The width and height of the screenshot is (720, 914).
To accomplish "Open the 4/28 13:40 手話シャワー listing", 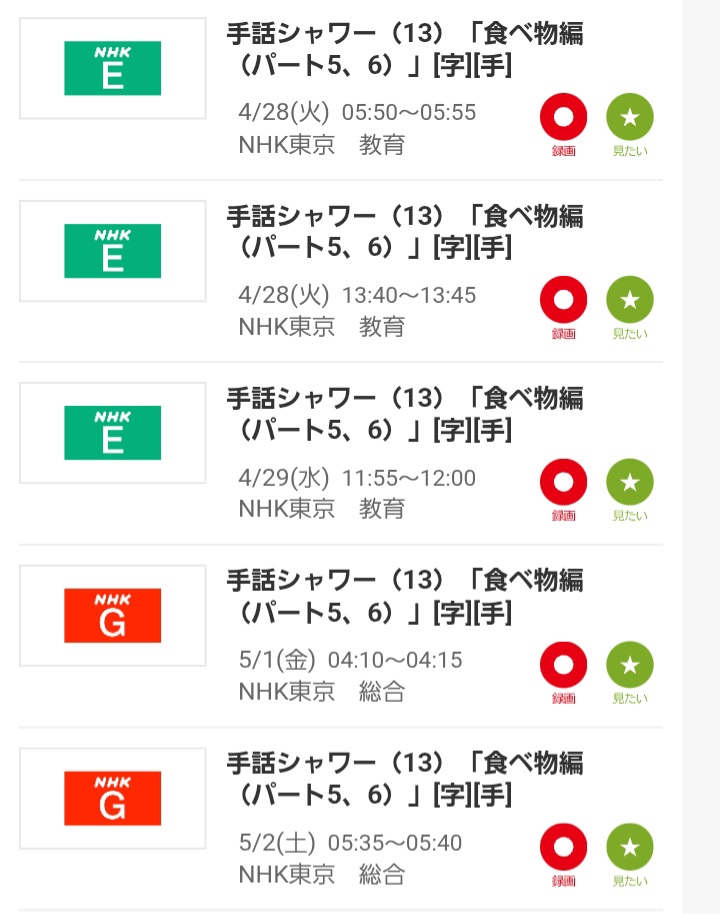I will coord(405,232).
